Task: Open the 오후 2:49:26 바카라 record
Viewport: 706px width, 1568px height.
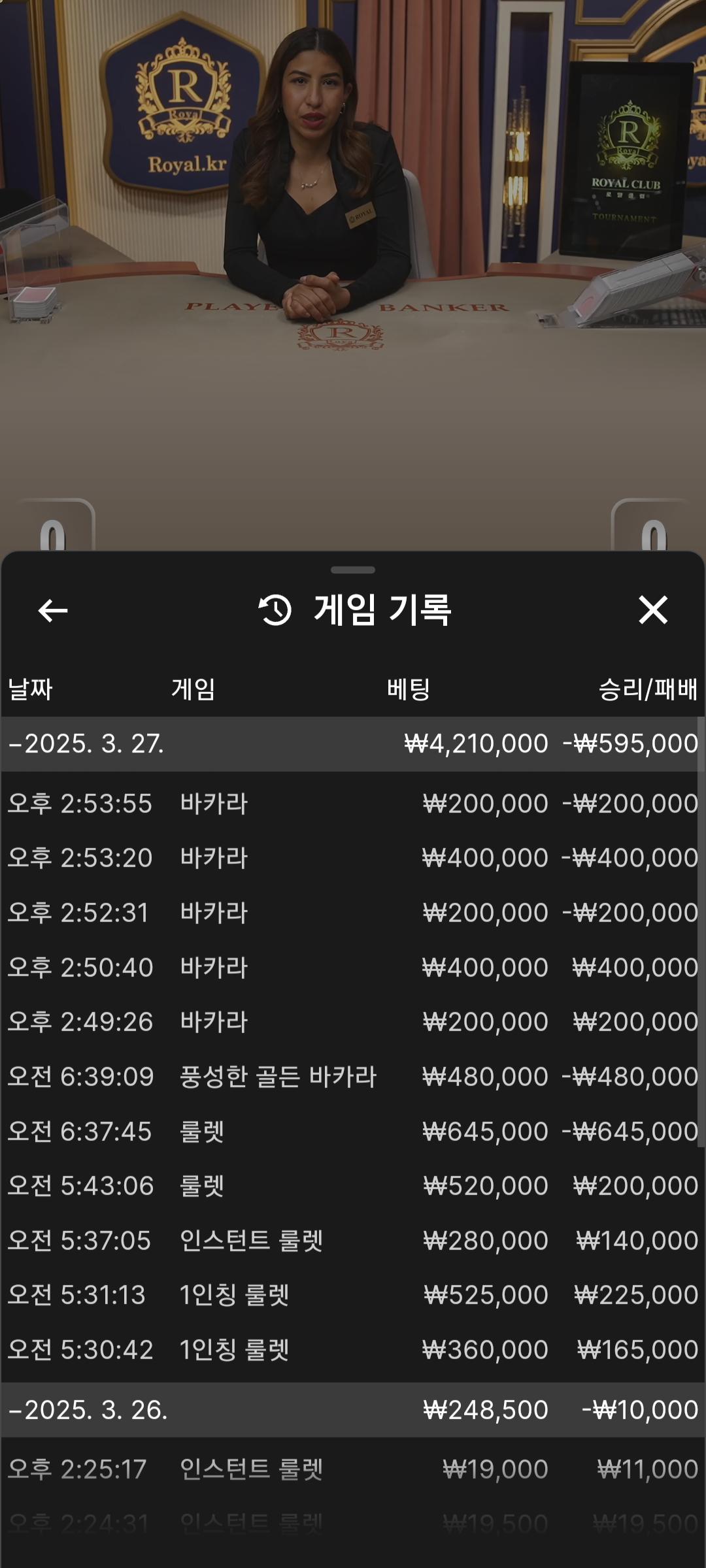Action: [x=353, y=1022]
